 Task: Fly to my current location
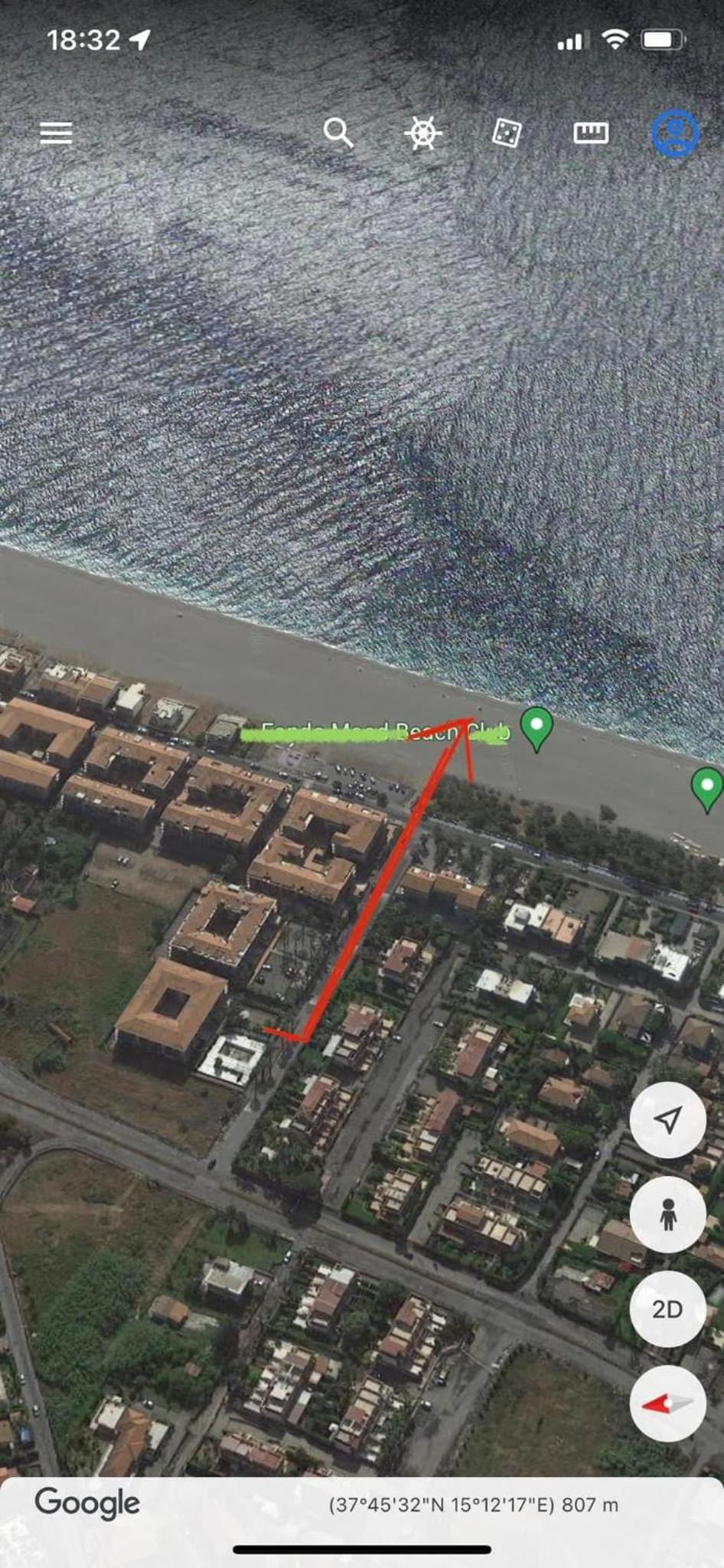point(667,1119)
